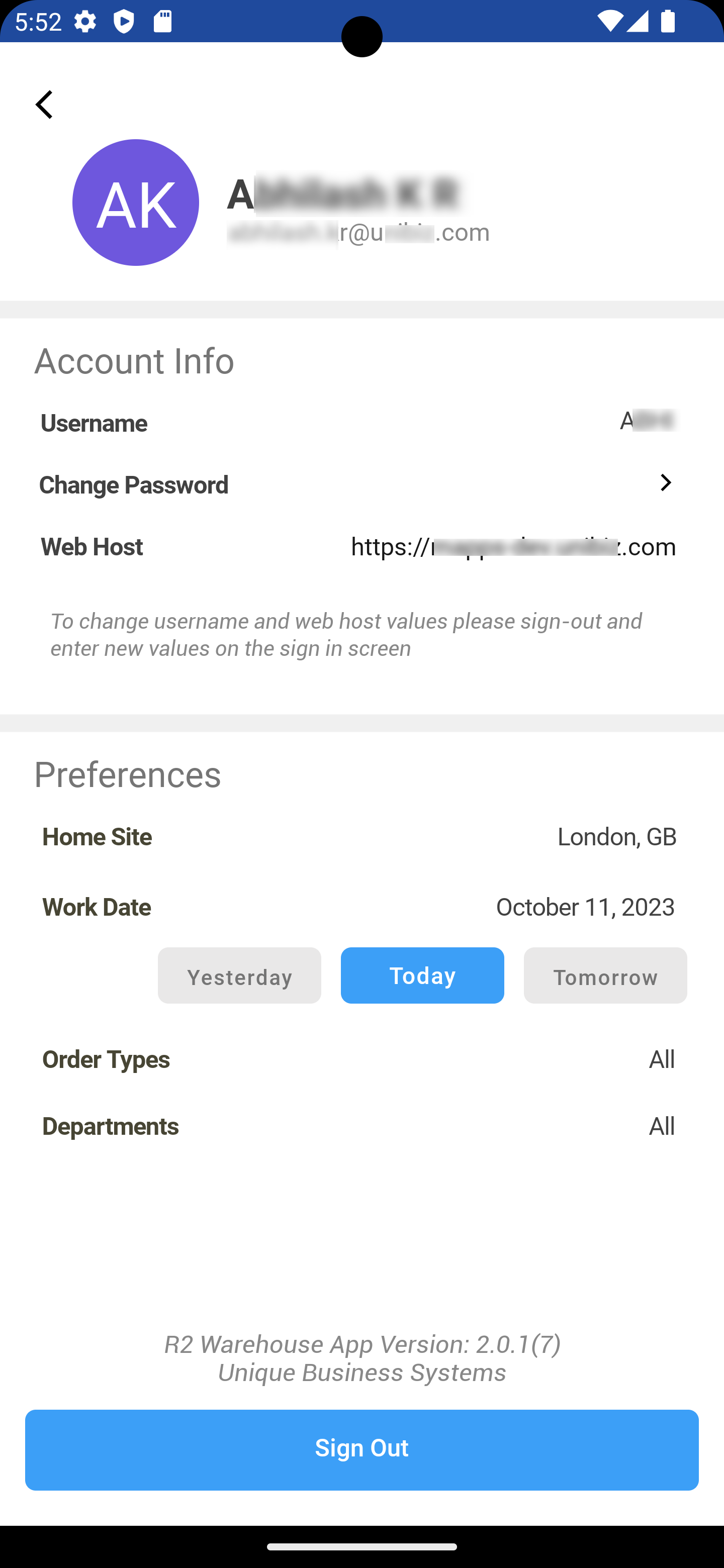Go back using the top arrow
Viewport: 724px width, 1568px height.
coord(44,105)
